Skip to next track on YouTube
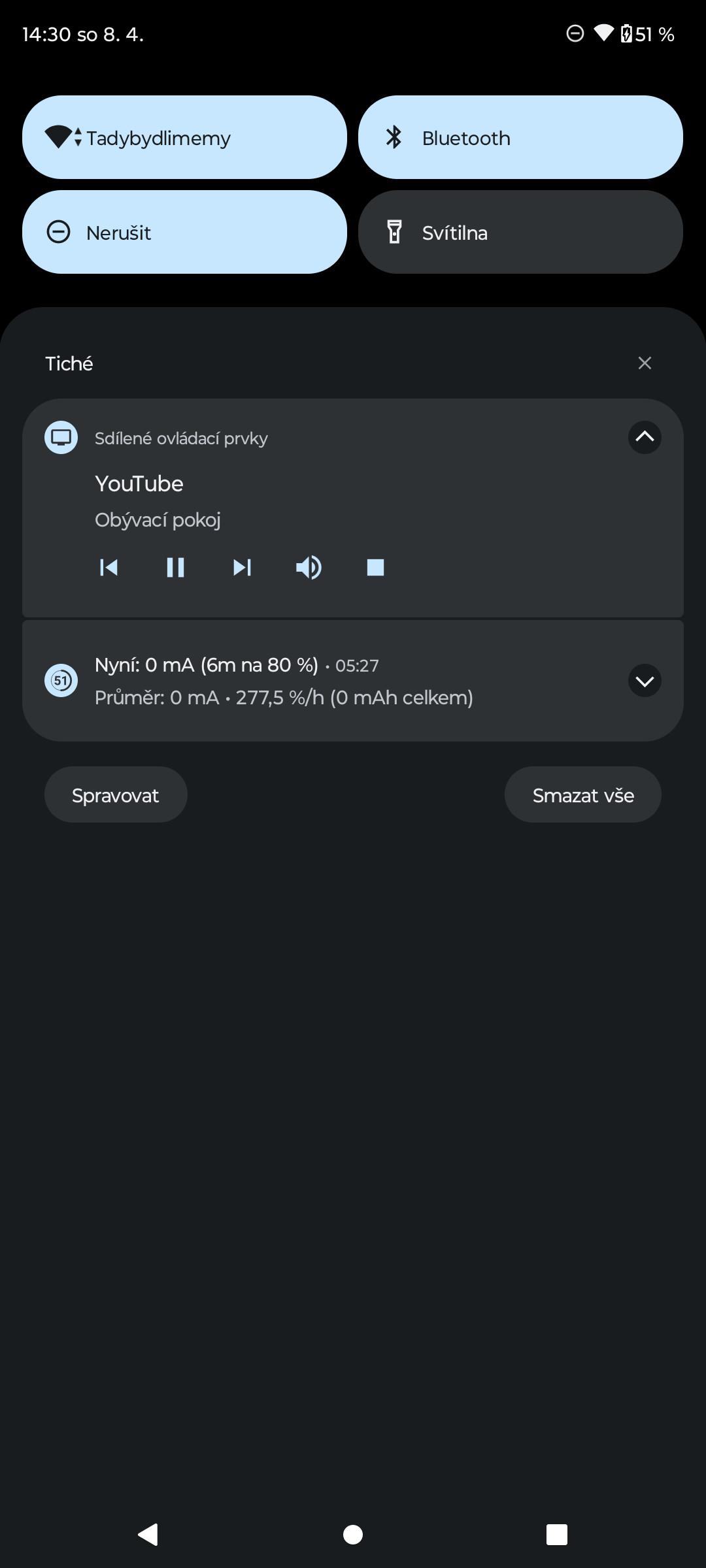This screenshot has height=1568, width=706. (242, 567)
